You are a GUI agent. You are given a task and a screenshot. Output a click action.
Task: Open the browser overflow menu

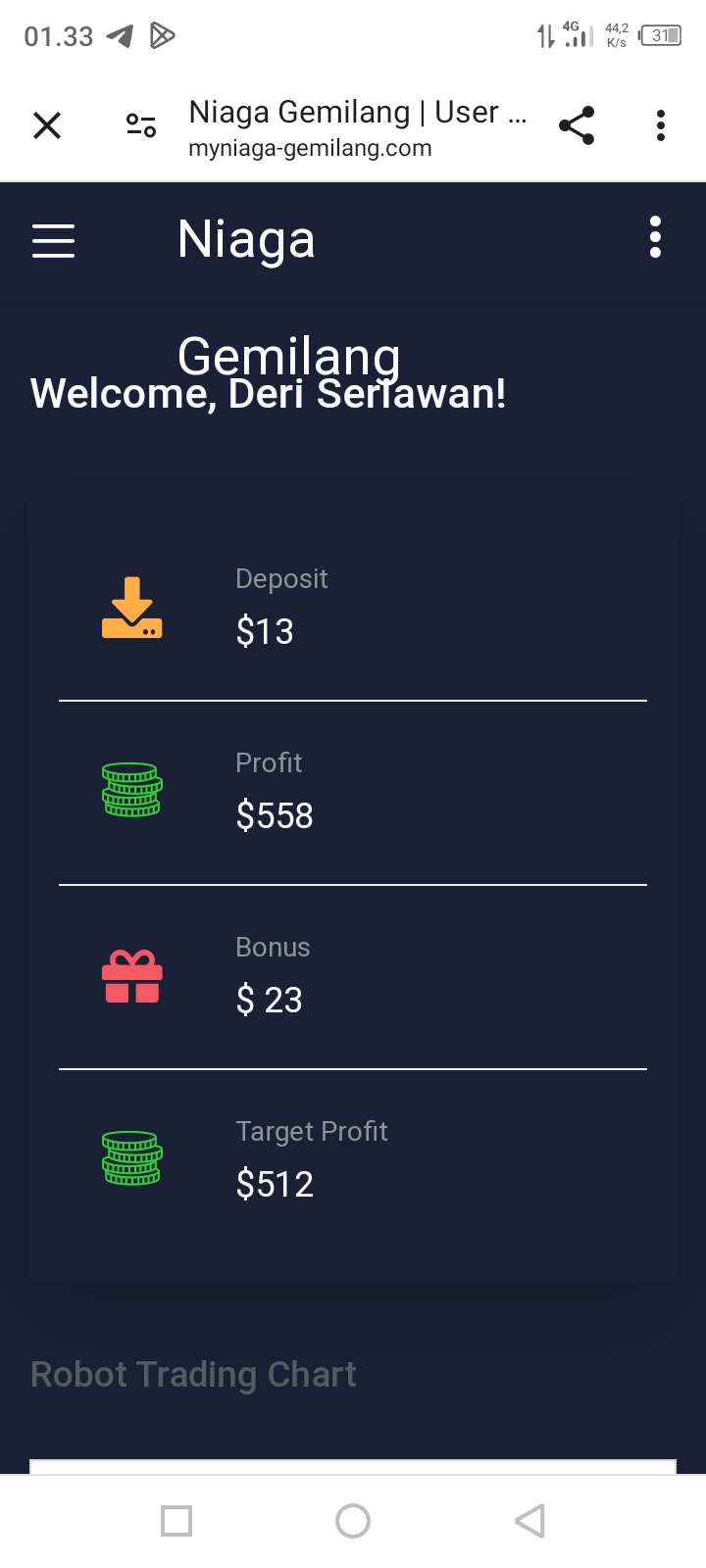(x=661, y=125)
